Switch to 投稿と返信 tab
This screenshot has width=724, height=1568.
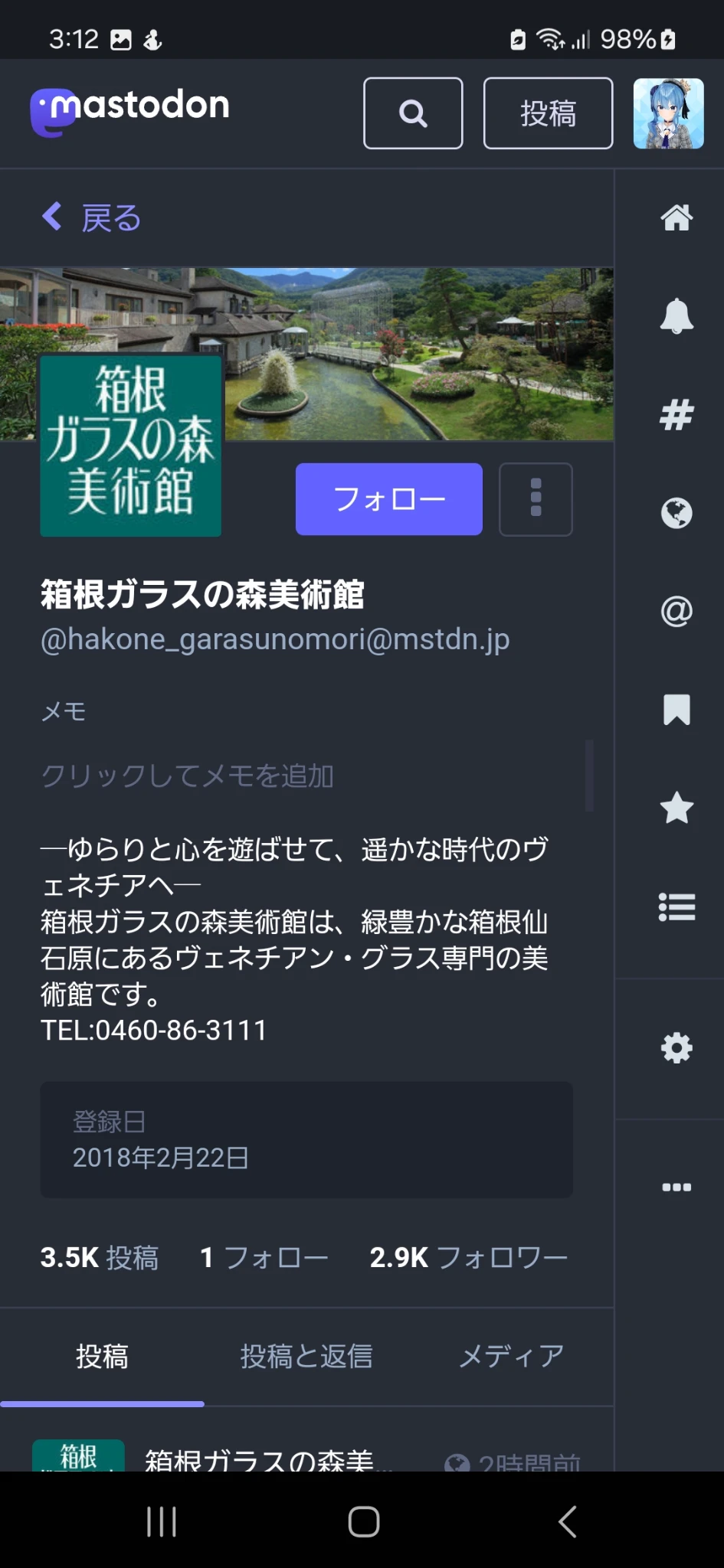306,1356
